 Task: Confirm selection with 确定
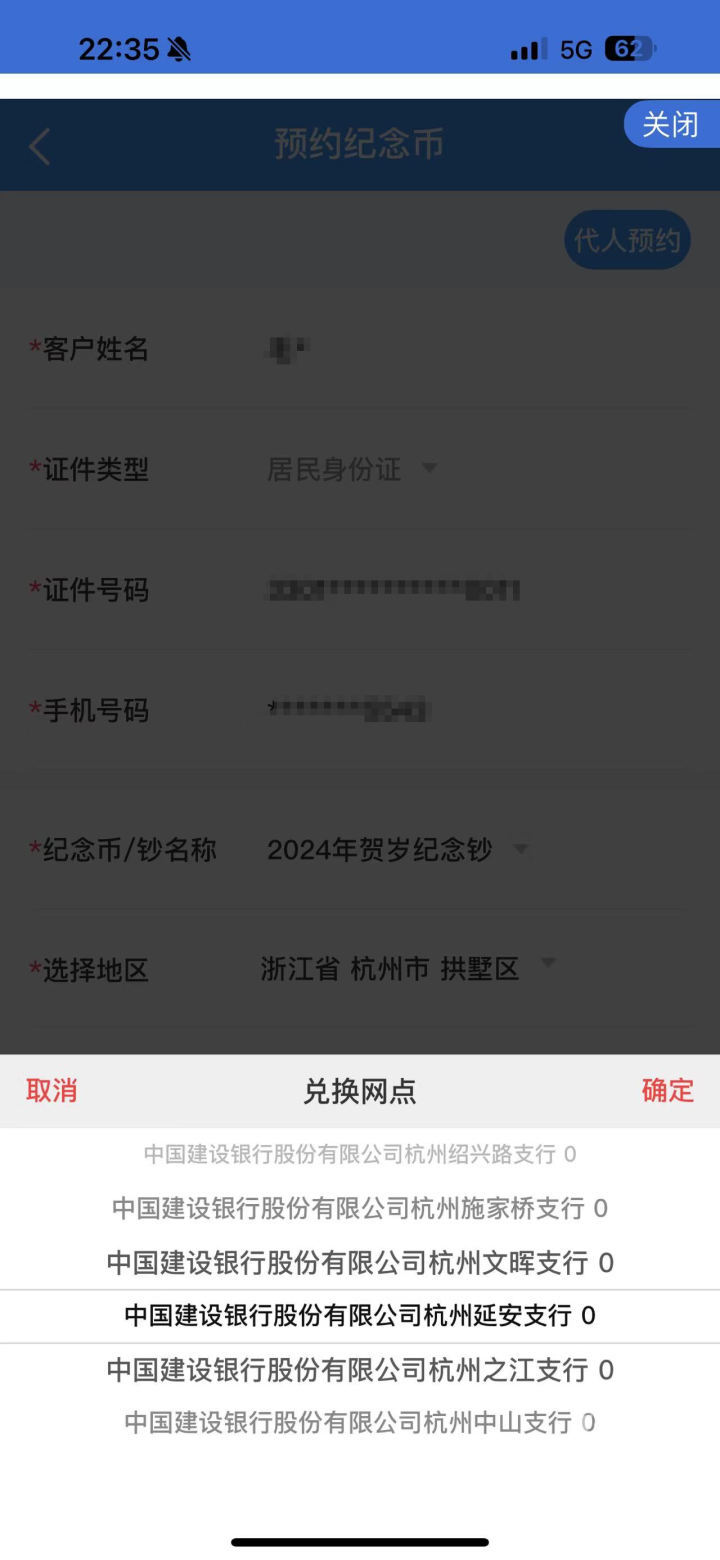(x=667, y=1090)
